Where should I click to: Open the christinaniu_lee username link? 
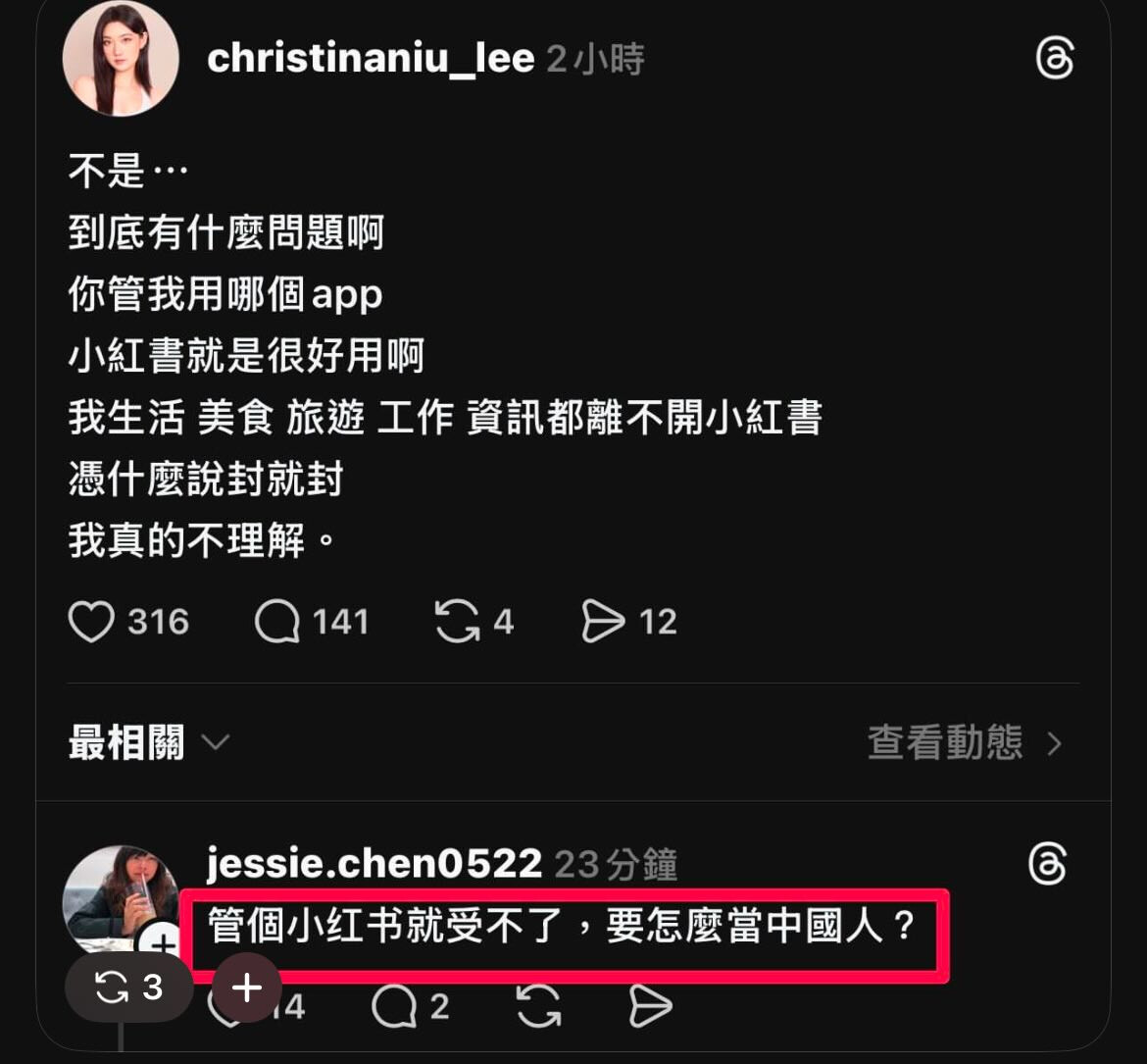pos(371,59)
